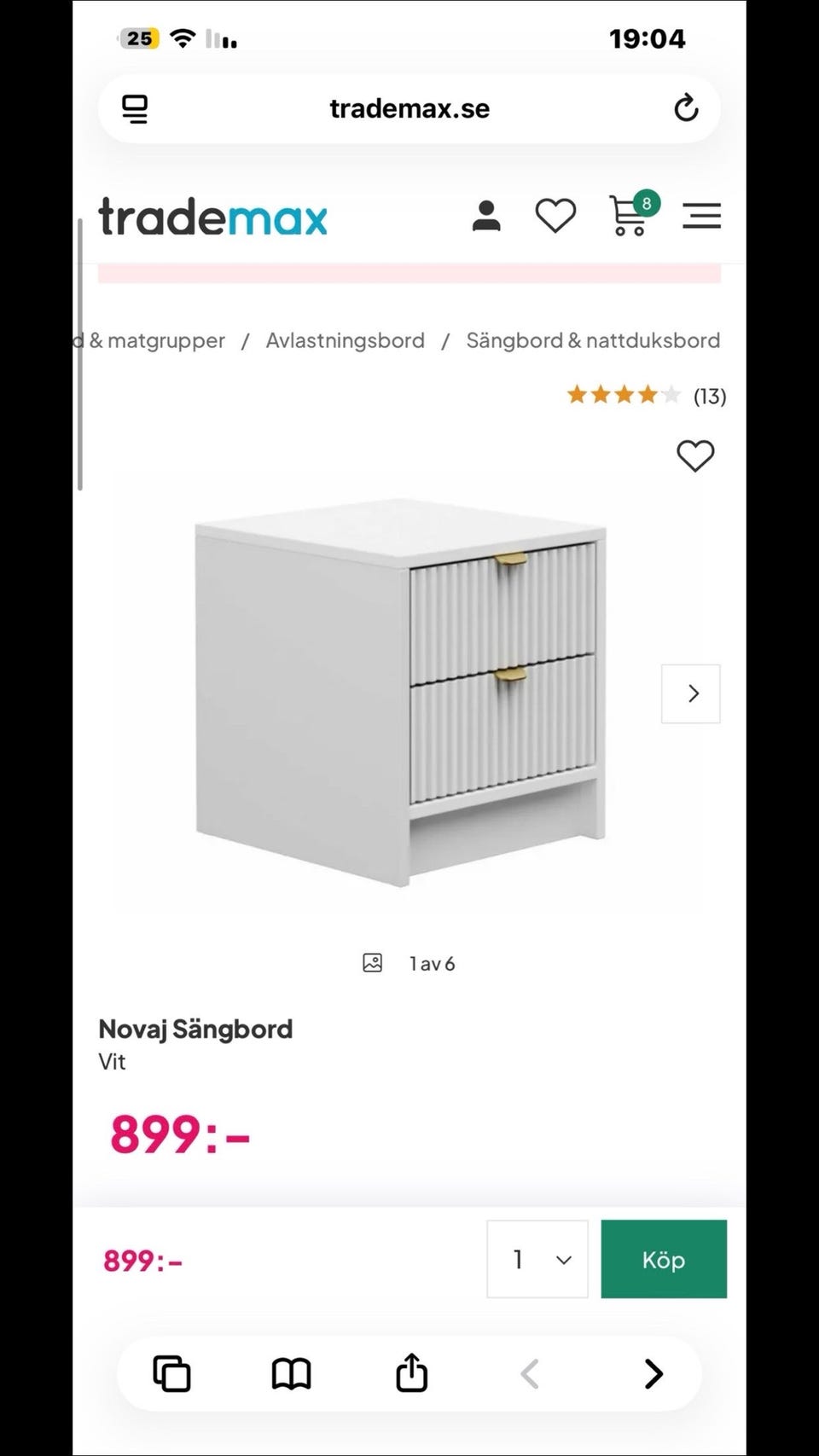Go to Avlastningsbord breadcrumb
This screenshot has height=1456, width=819.
(x=345, y=340)
